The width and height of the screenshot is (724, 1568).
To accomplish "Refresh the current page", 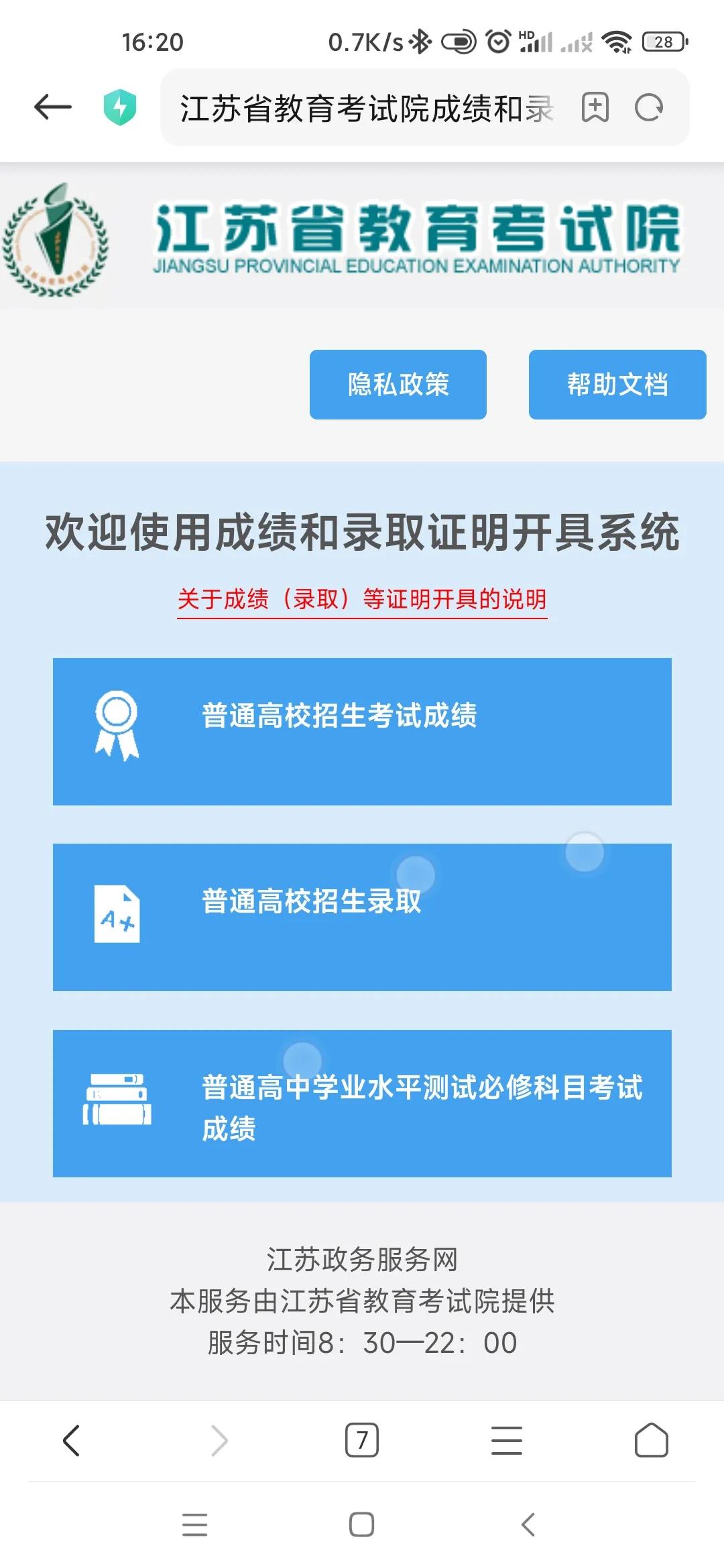I will [648, 107].
